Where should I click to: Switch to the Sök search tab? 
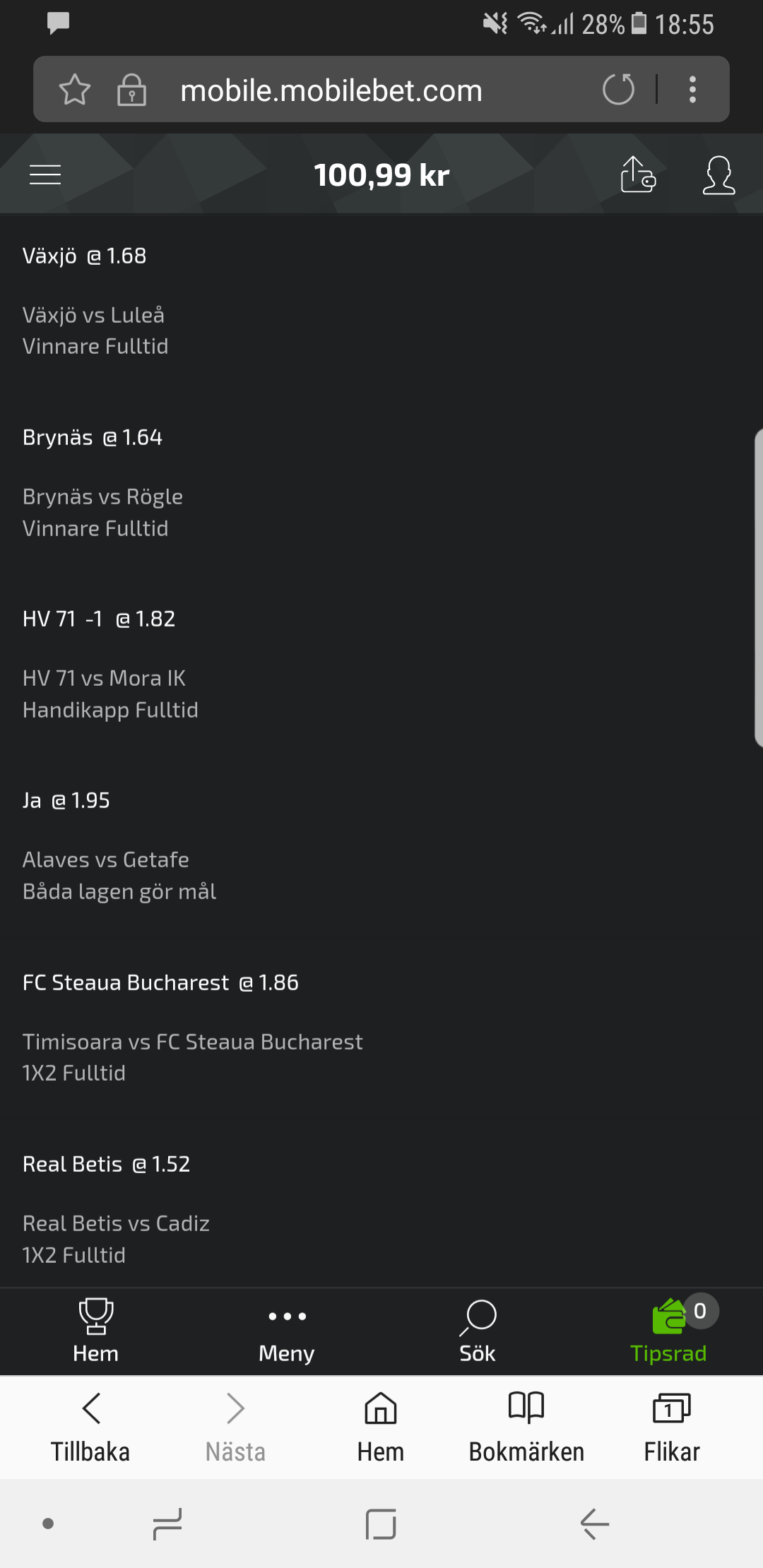point(478,1331)
